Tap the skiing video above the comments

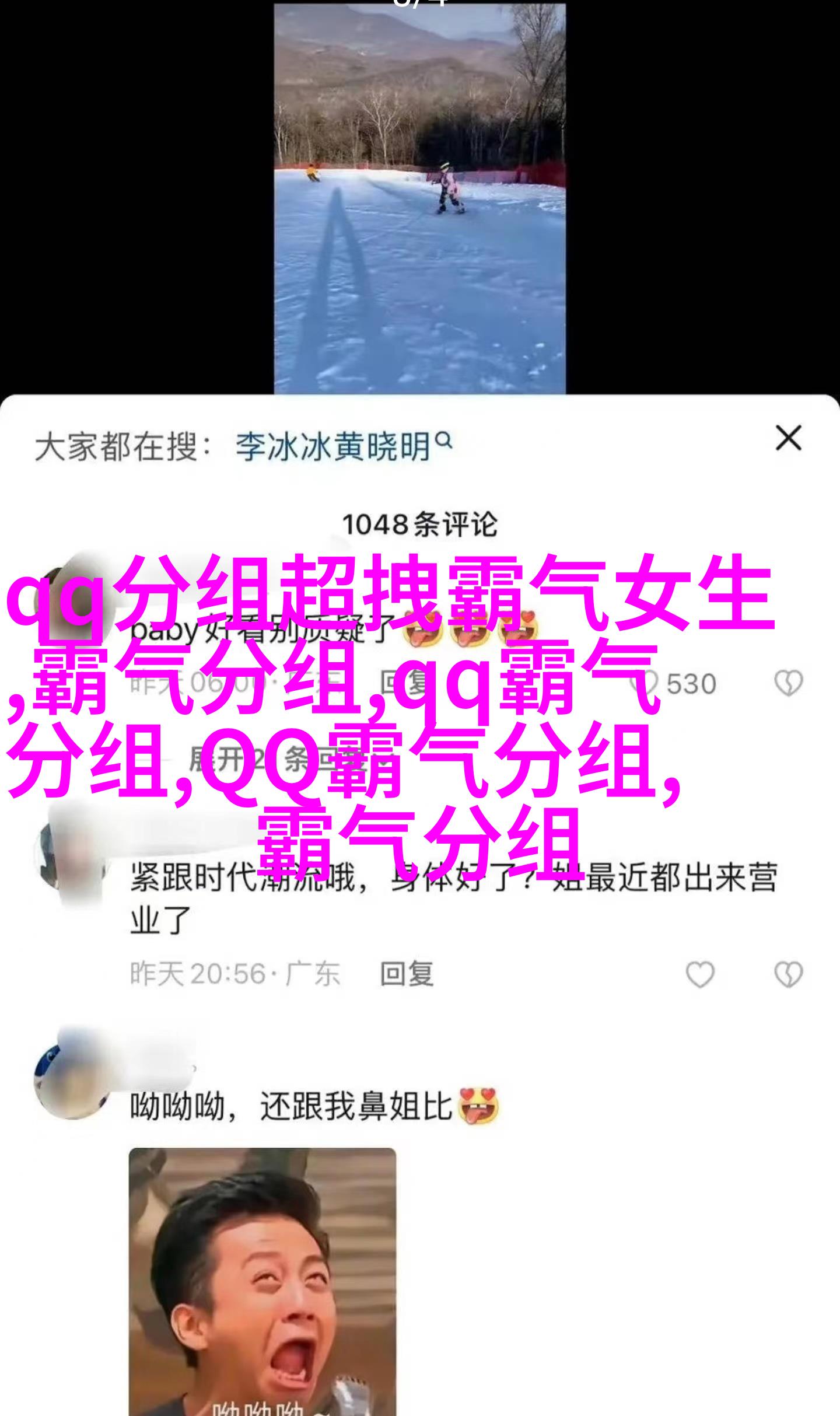pyautogui.click(x=419, y=198)
